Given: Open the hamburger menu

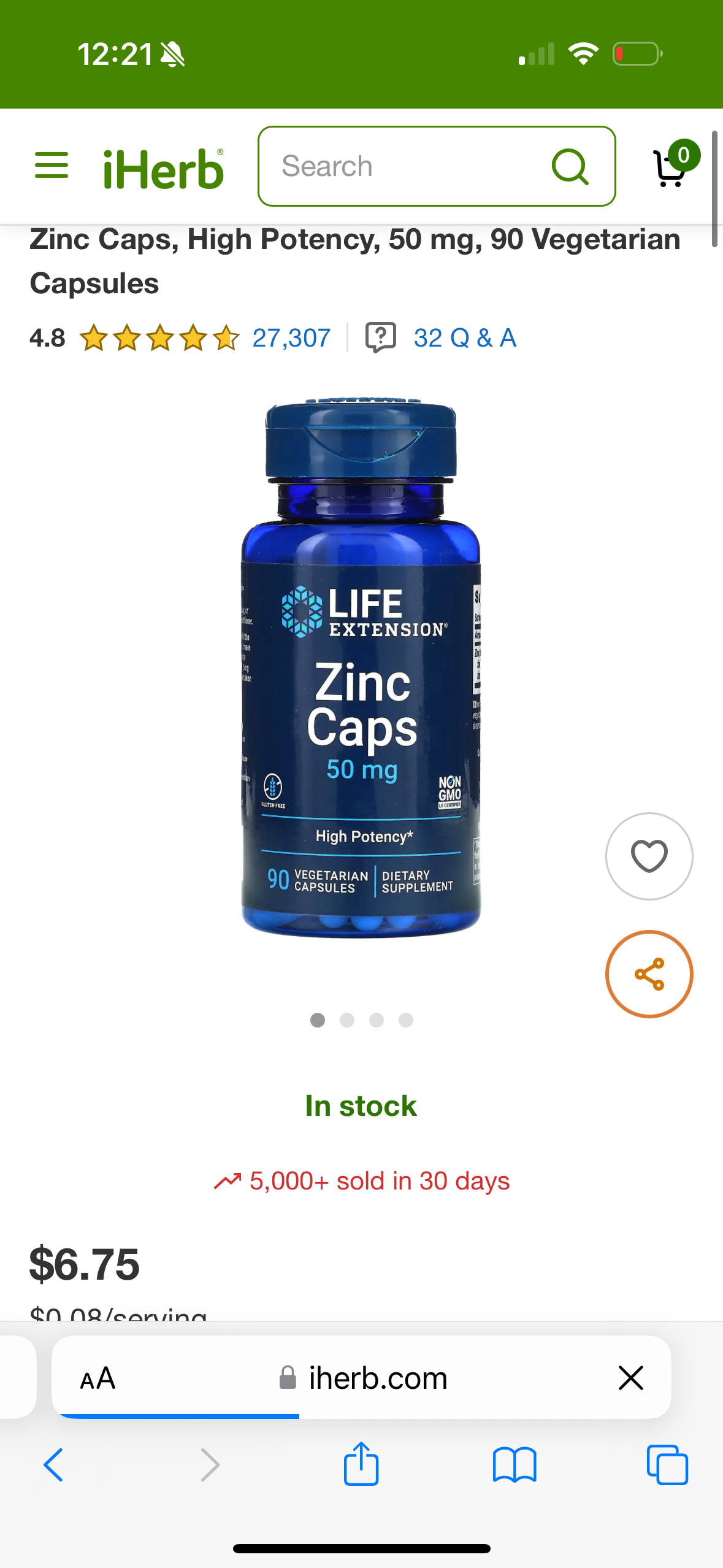Looking at the screenshot, I should (x=52, y=166).
